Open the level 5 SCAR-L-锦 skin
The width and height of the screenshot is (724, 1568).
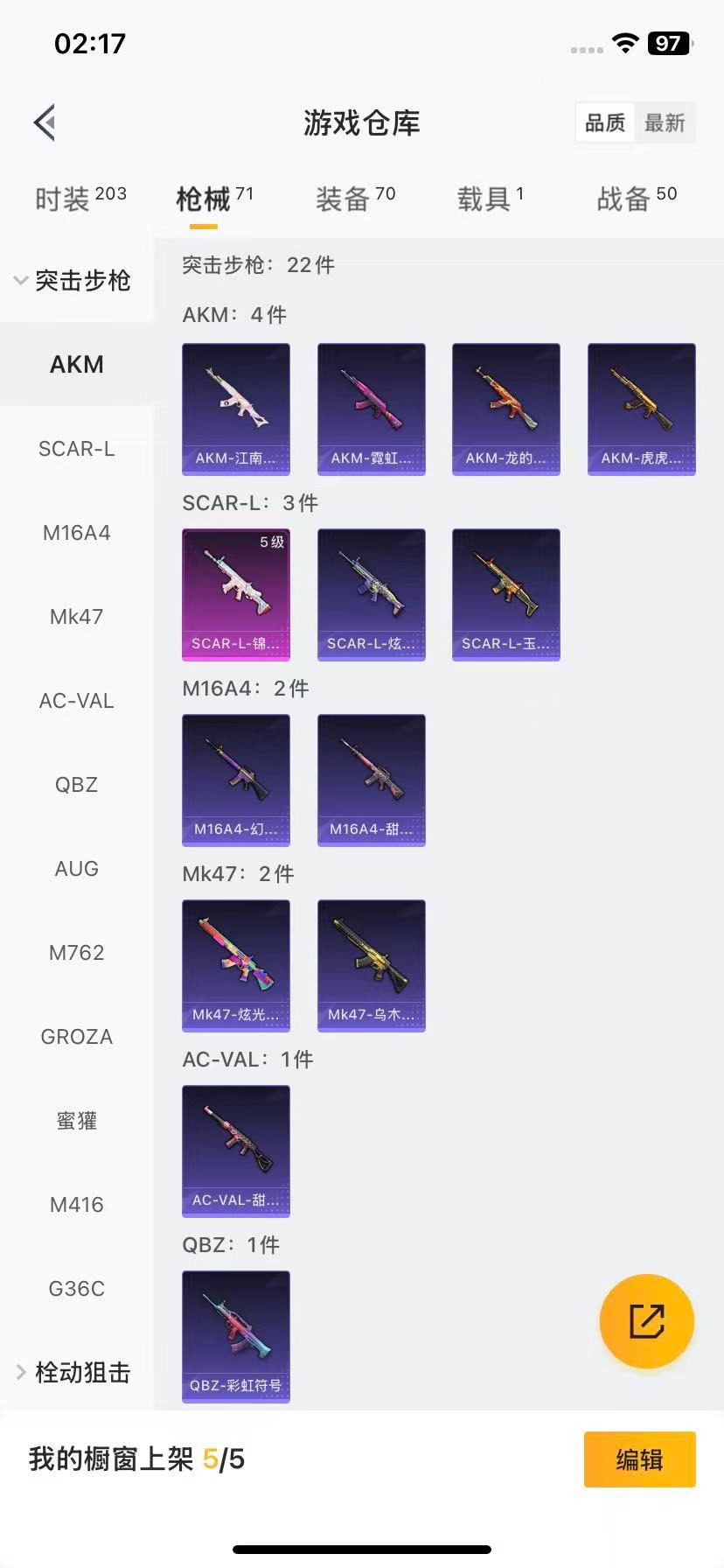(x=236, y=594)
